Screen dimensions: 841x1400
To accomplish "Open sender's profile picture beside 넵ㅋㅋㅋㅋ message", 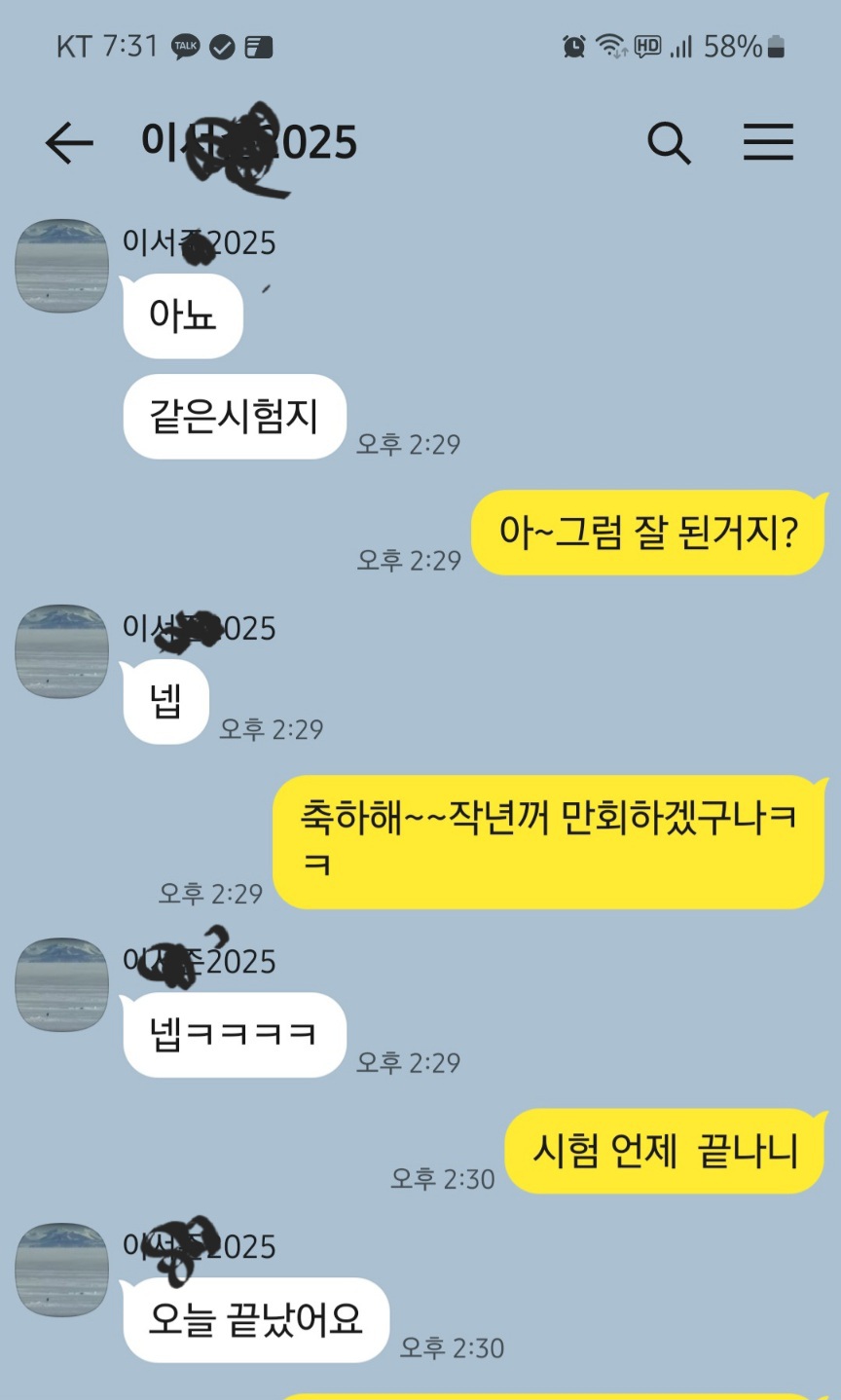I will coord(61,984).
